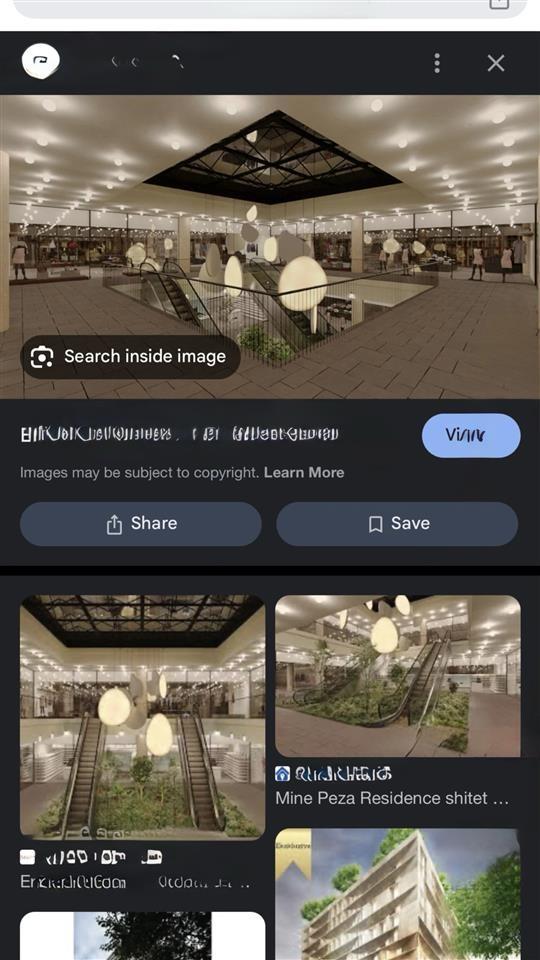Tap Search inside image

pyautogui.click(x=130, y=356)
